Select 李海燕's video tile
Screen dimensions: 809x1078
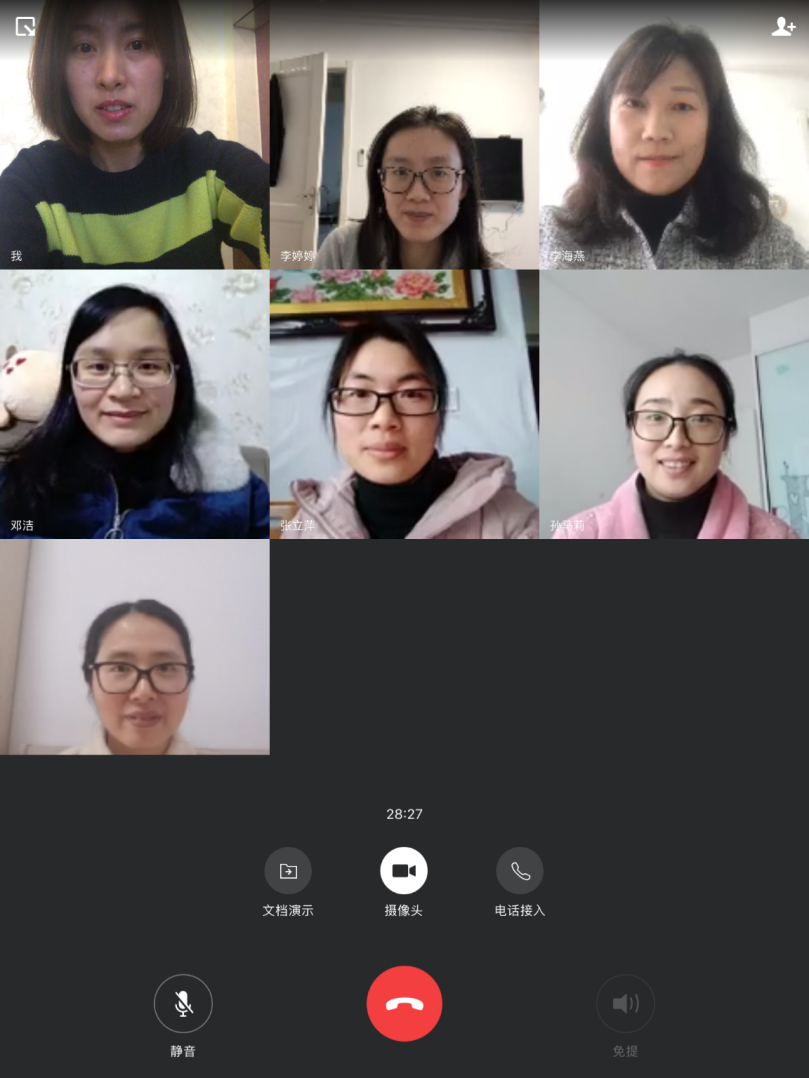click(x=674, y=135)
